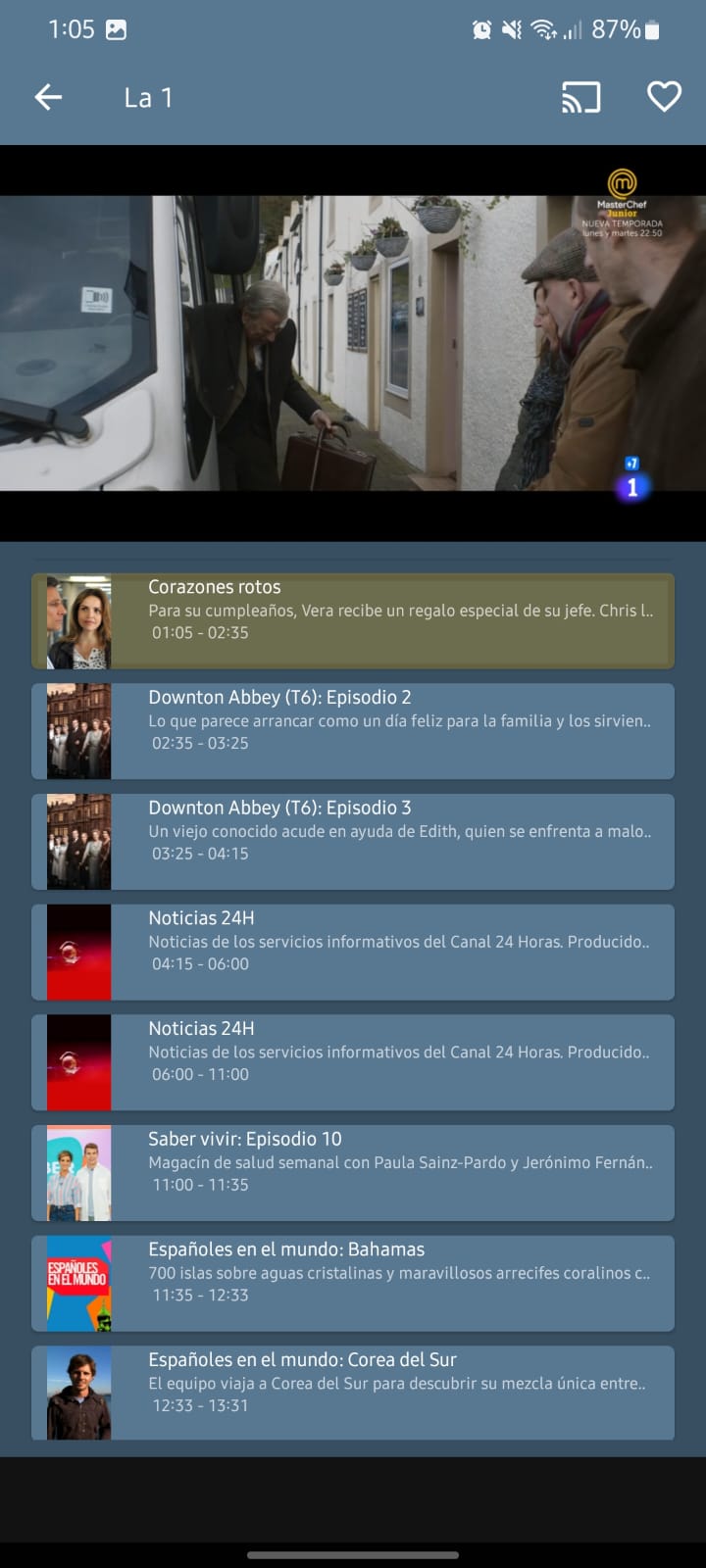View Noticias 24H at 04:15 - 06:00

coord(353,952)
